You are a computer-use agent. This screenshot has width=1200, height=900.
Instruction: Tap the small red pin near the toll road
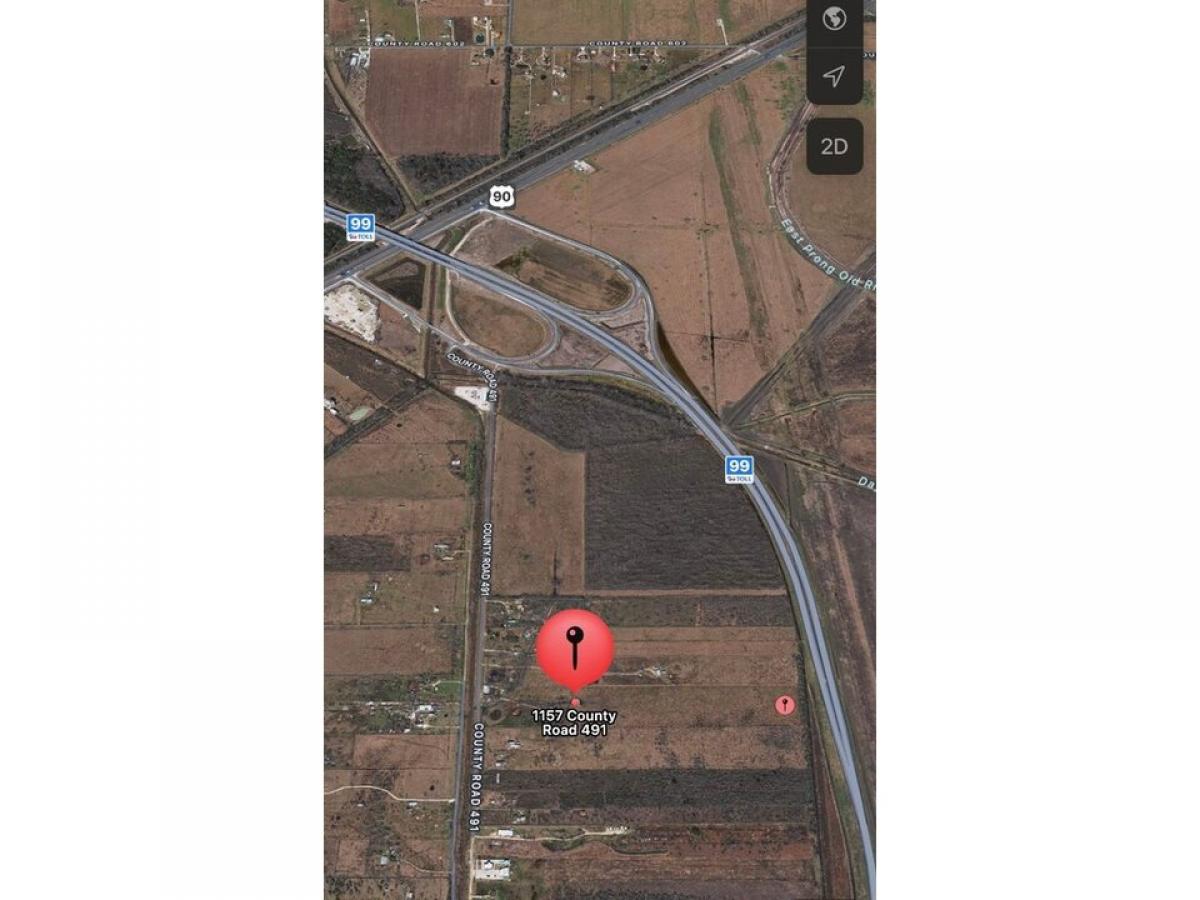click(x=785, y=705)
